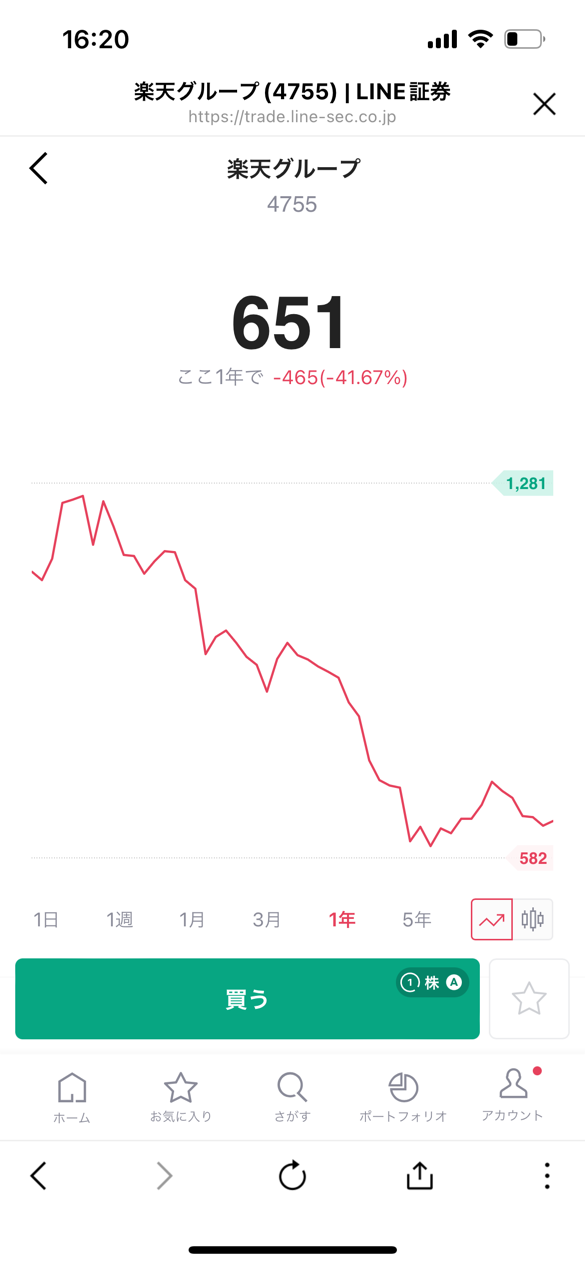Open the アカウント tab

[513, 1096]
